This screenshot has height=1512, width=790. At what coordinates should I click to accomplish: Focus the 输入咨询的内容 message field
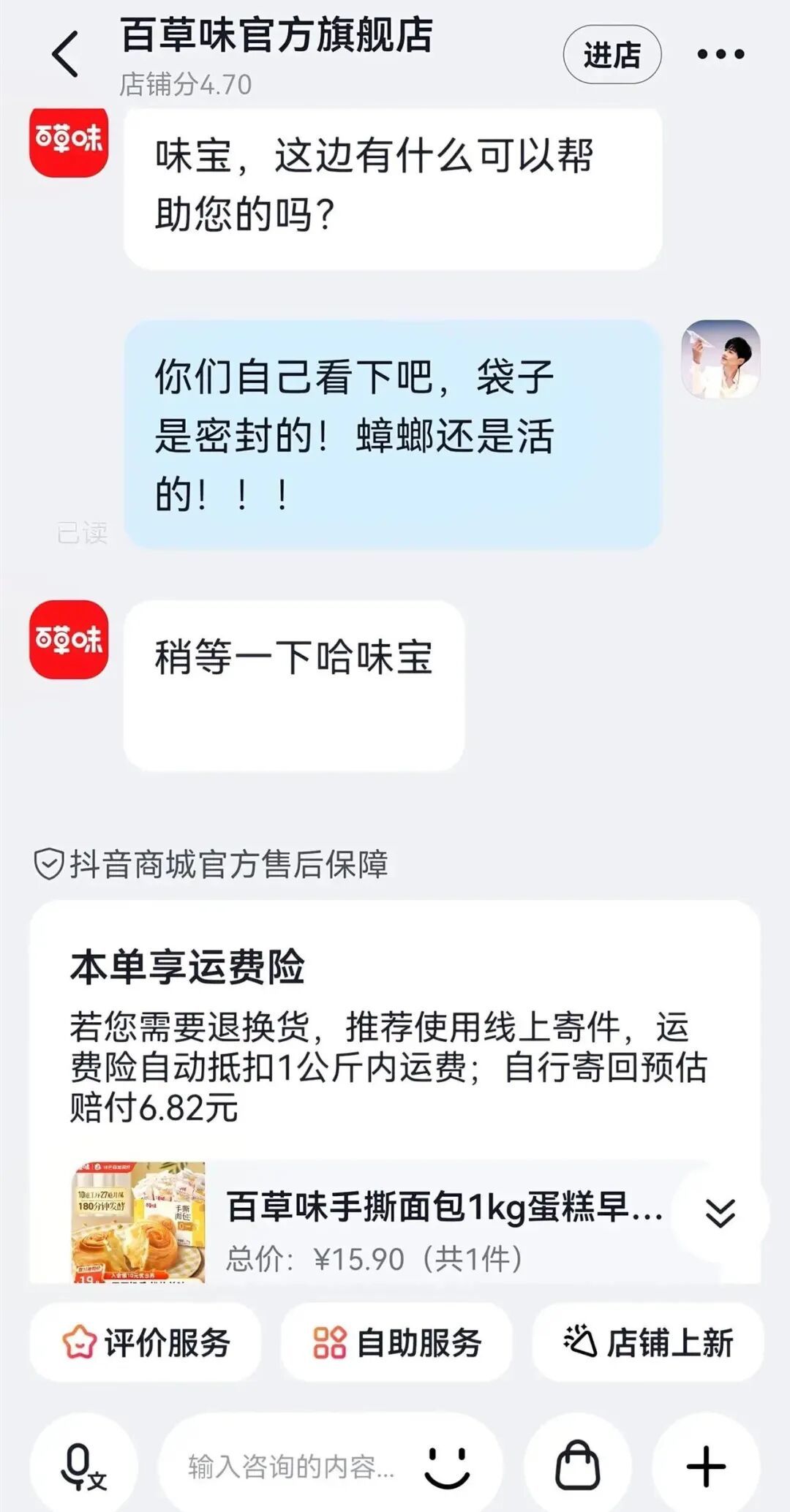291,1466
